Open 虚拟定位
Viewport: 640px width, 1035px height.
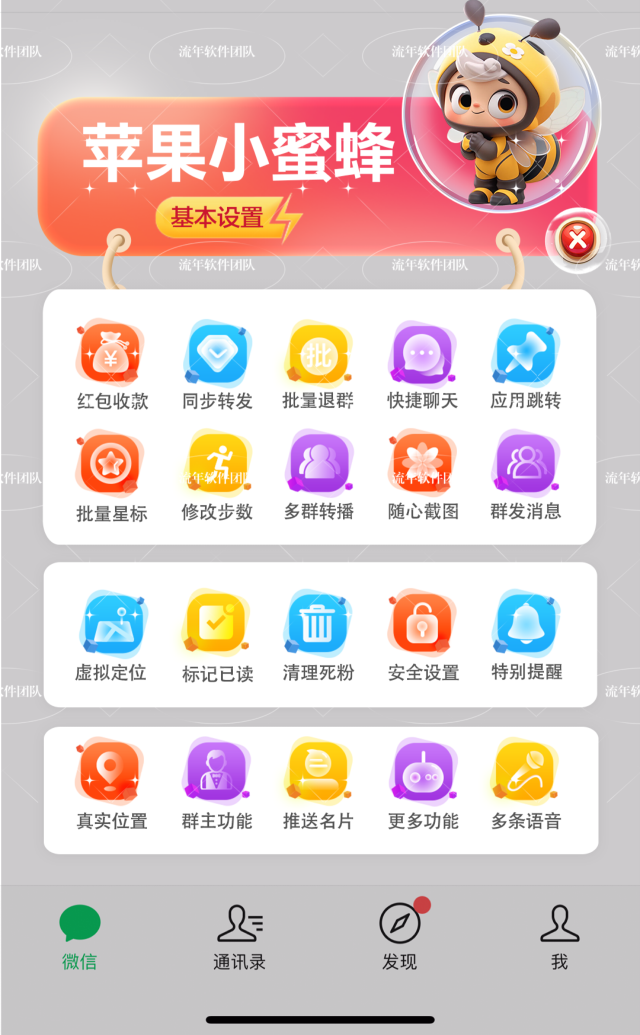click(112, 628)
